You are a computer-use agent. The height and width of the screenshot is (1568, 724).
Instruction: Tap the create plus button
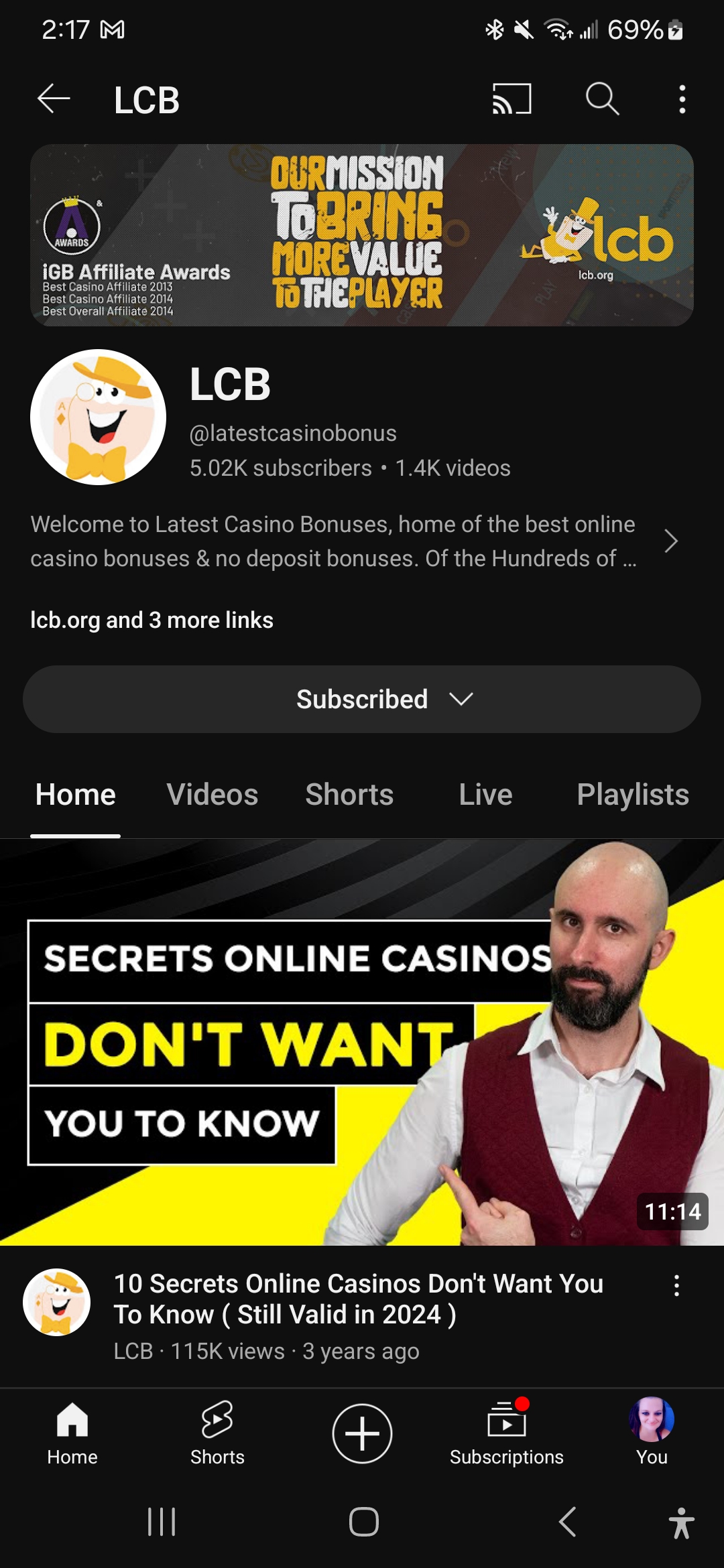362,1433
